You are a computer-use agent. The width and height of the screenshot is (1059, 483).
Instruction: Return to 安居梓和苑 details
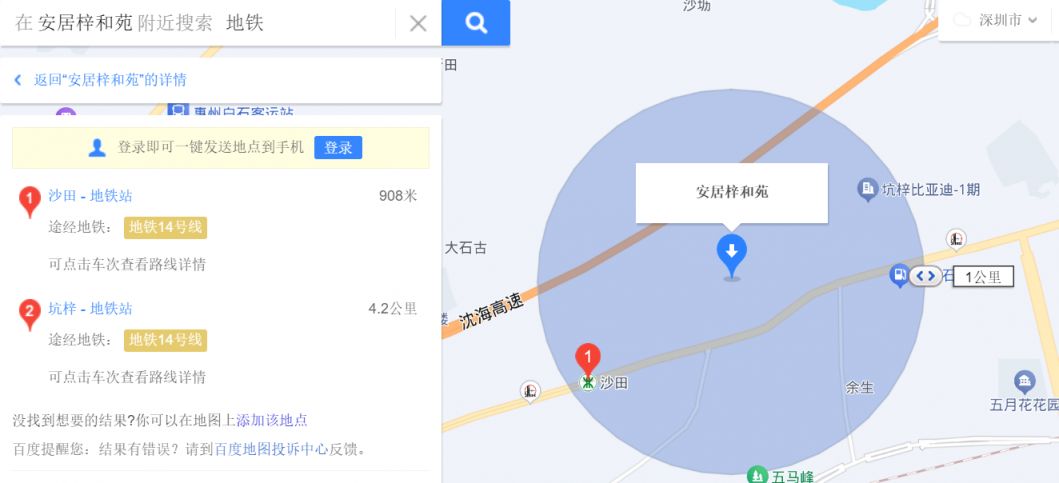point(110,80)
